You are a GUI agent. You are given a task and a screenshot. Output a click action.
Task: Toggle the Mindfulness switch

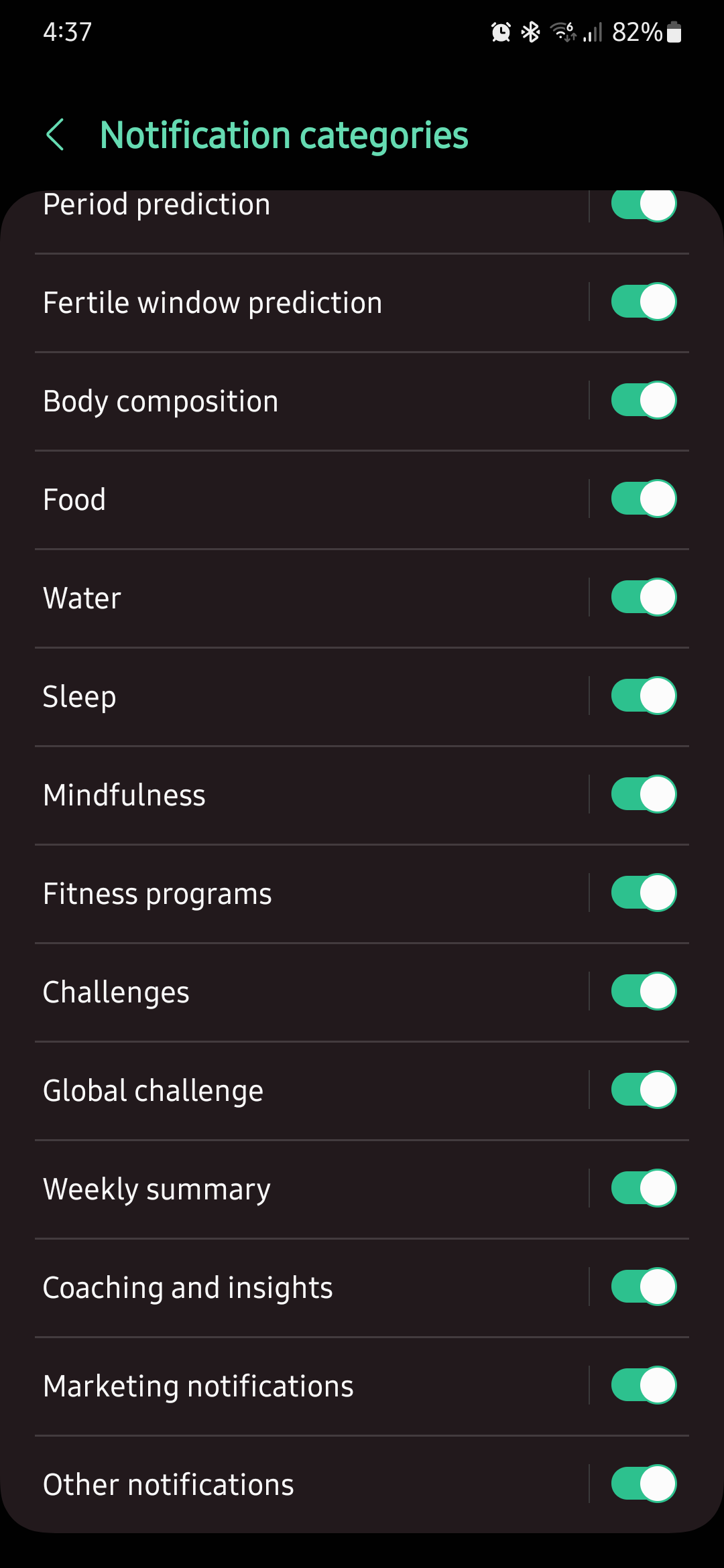click(643, 794)
